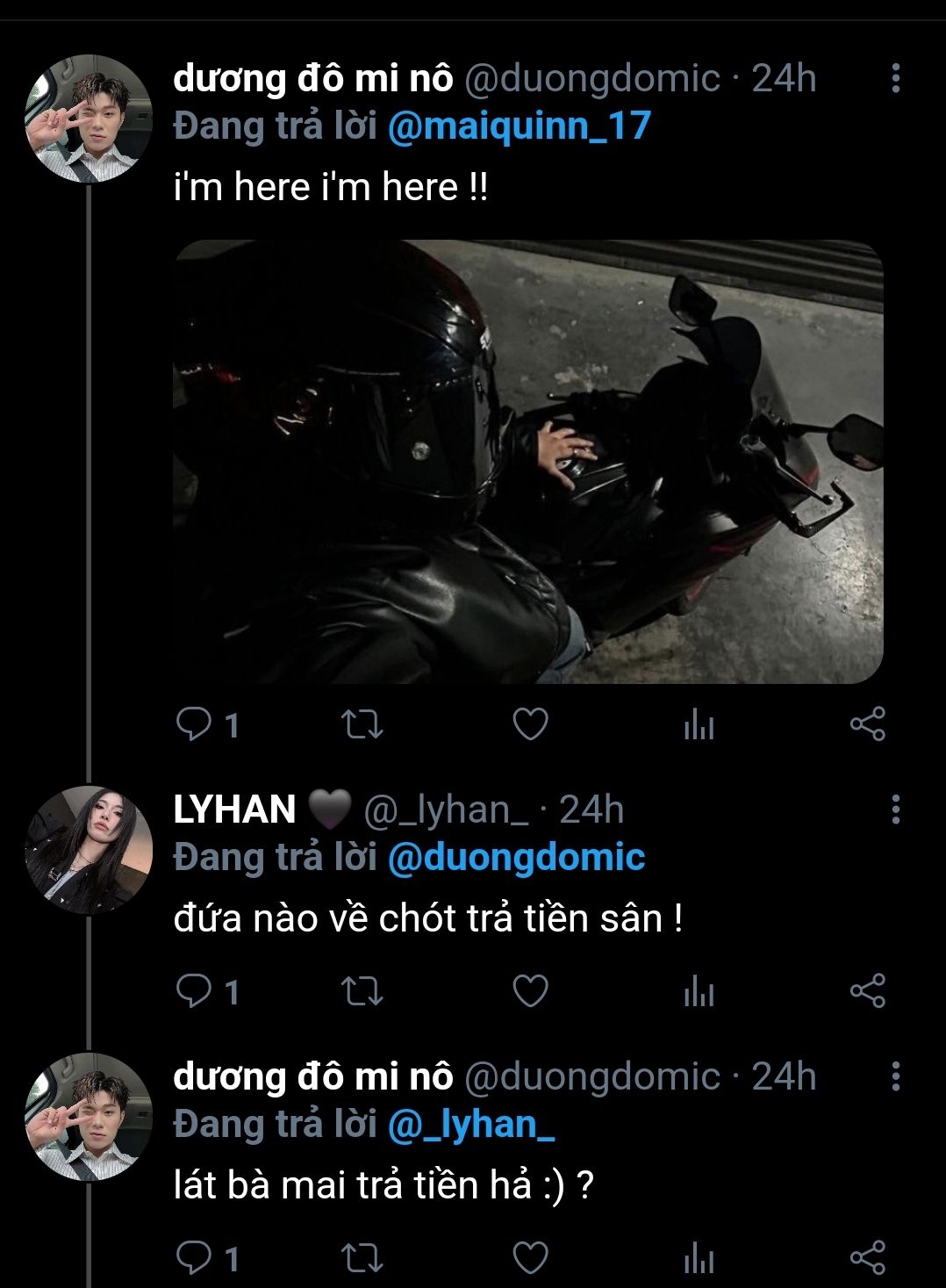Image resolution: width=946 pixels, height=1288 pixels.
Task: Share the "i'm here i'm here" tweet
Action: point(867,725)
